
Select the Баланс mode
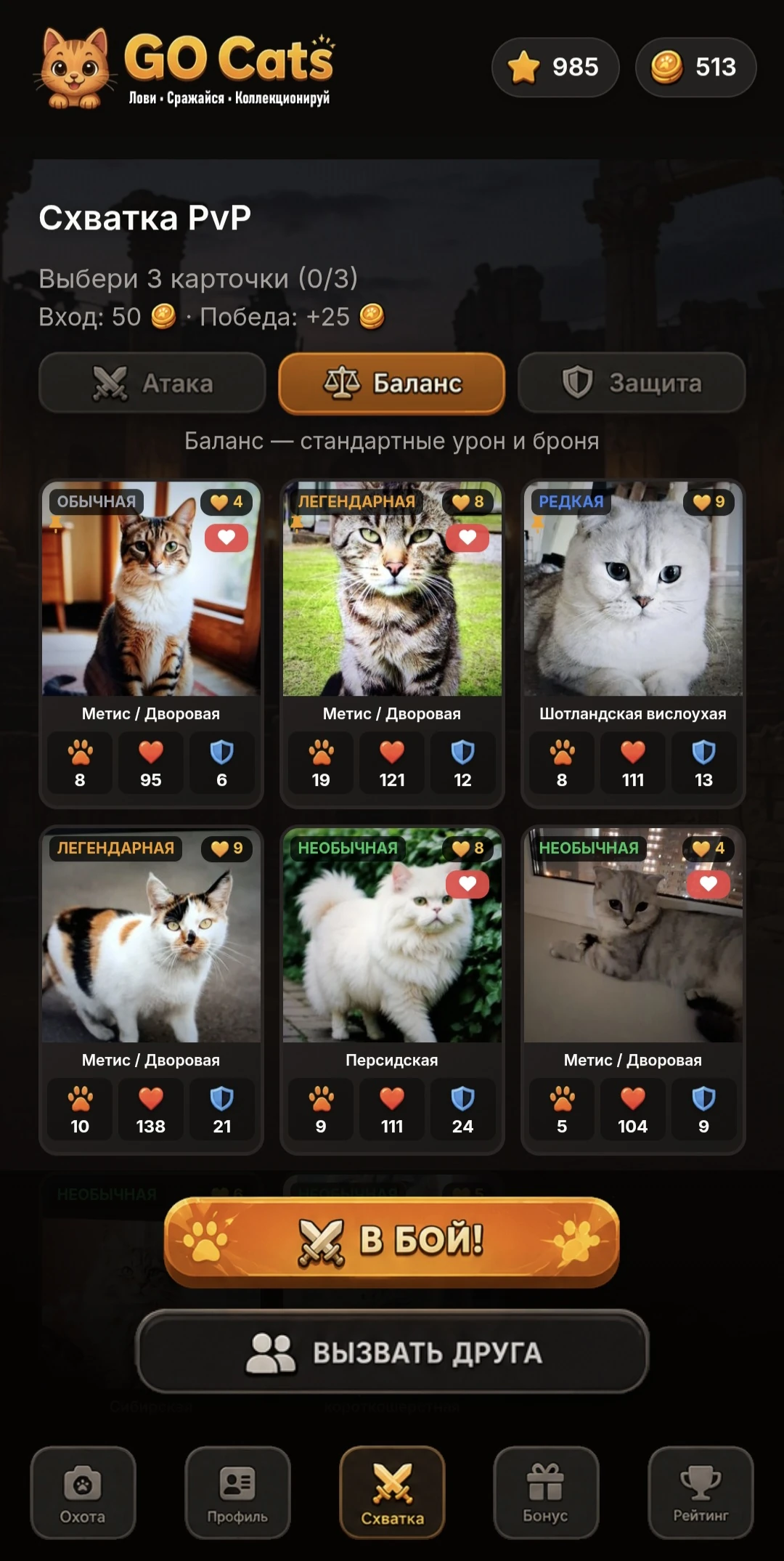click(392, 383)
